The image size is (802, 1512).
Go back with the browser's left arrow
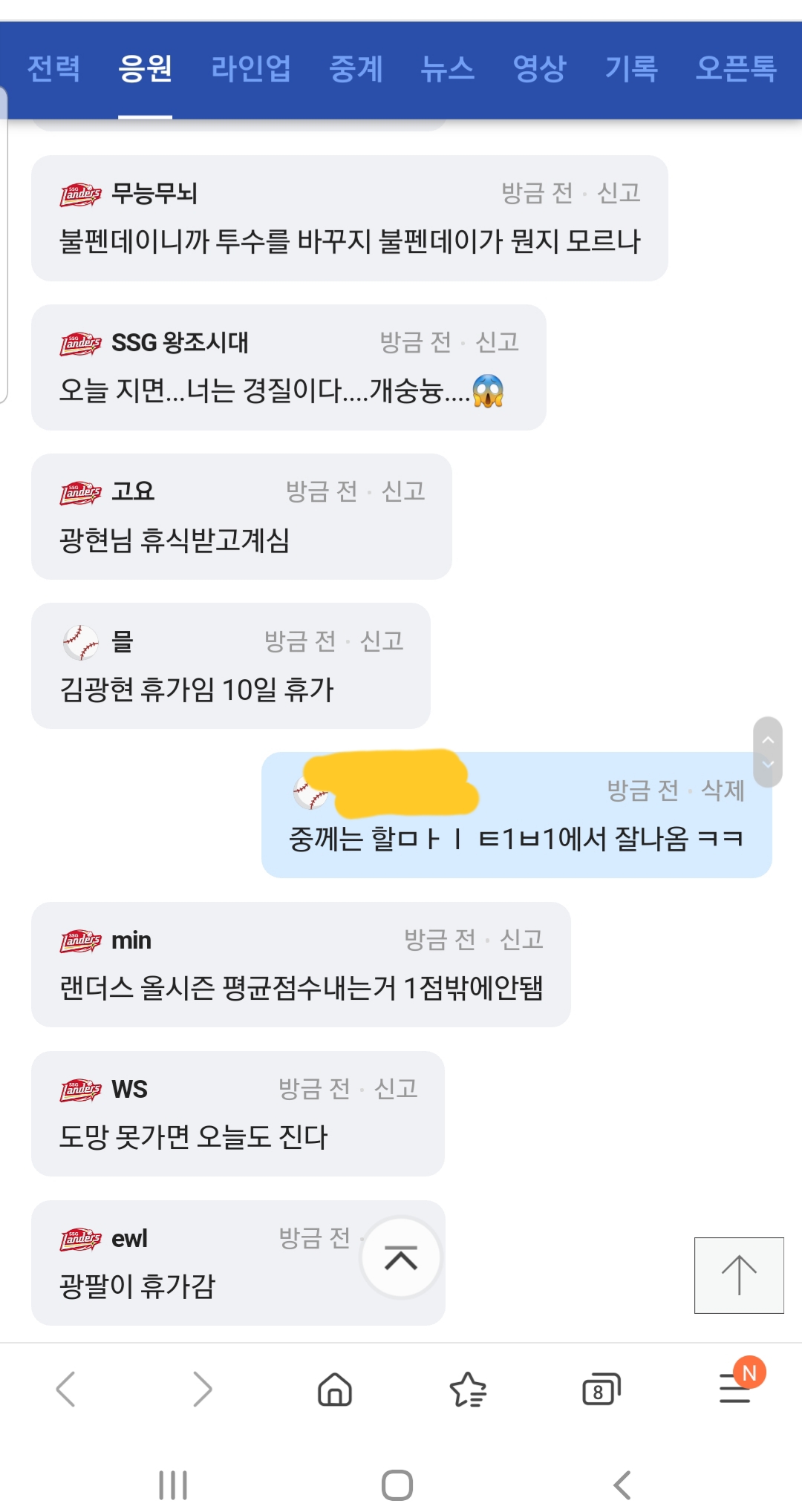66,1390
